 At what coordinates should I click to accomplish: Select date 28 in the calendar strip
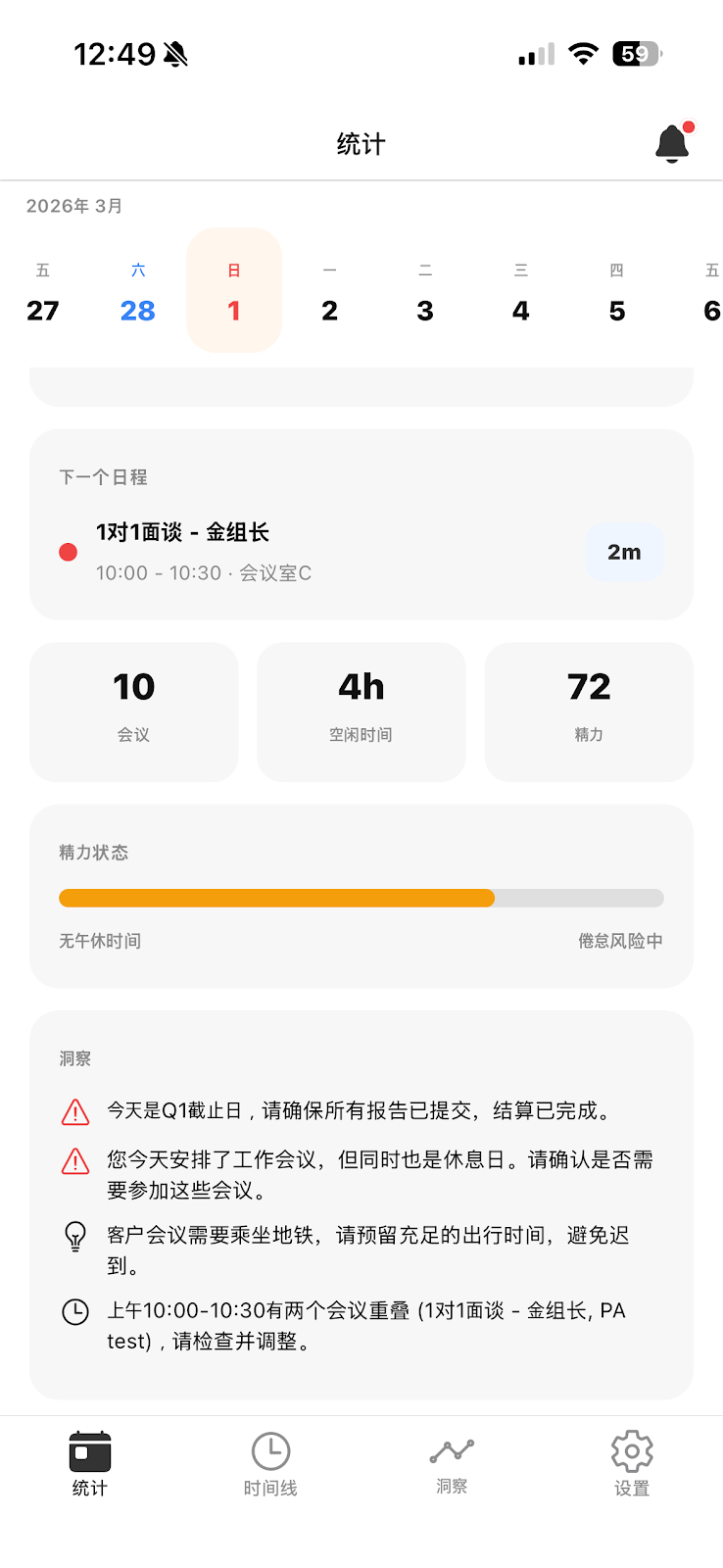pyautogui.click(x=137, y=290)
